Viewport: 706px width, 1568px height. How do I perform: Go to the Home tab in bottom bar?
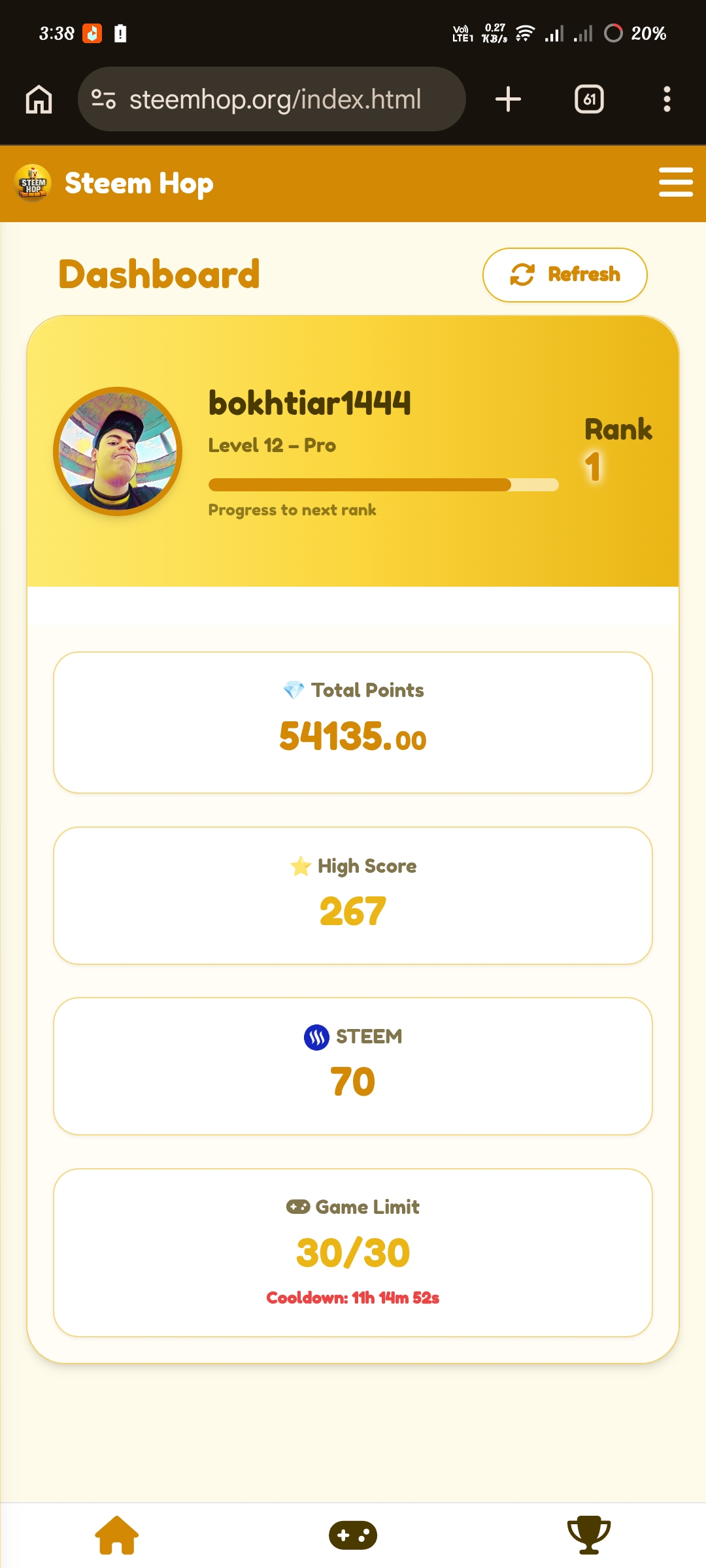click(117, 1535)
